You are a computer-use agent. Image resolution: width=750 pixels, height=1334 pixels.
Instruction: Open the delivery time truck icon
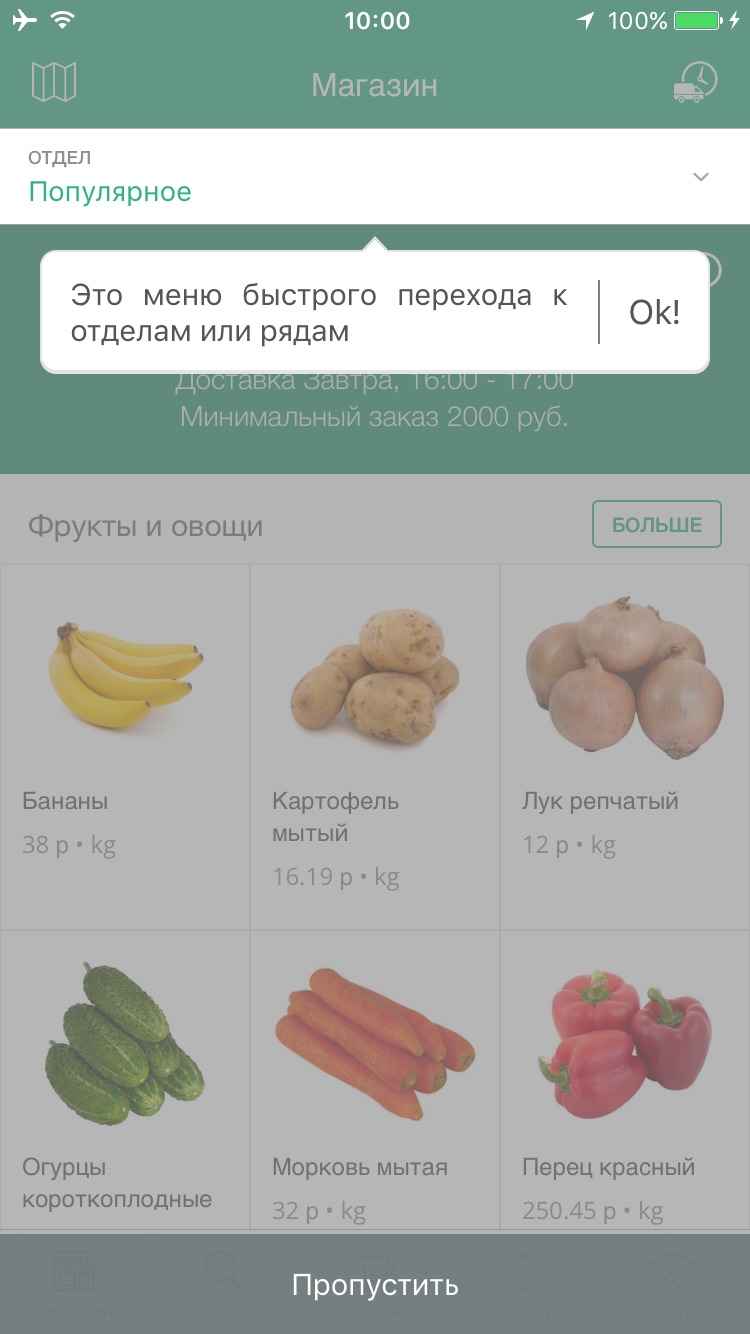coord(696,82)
